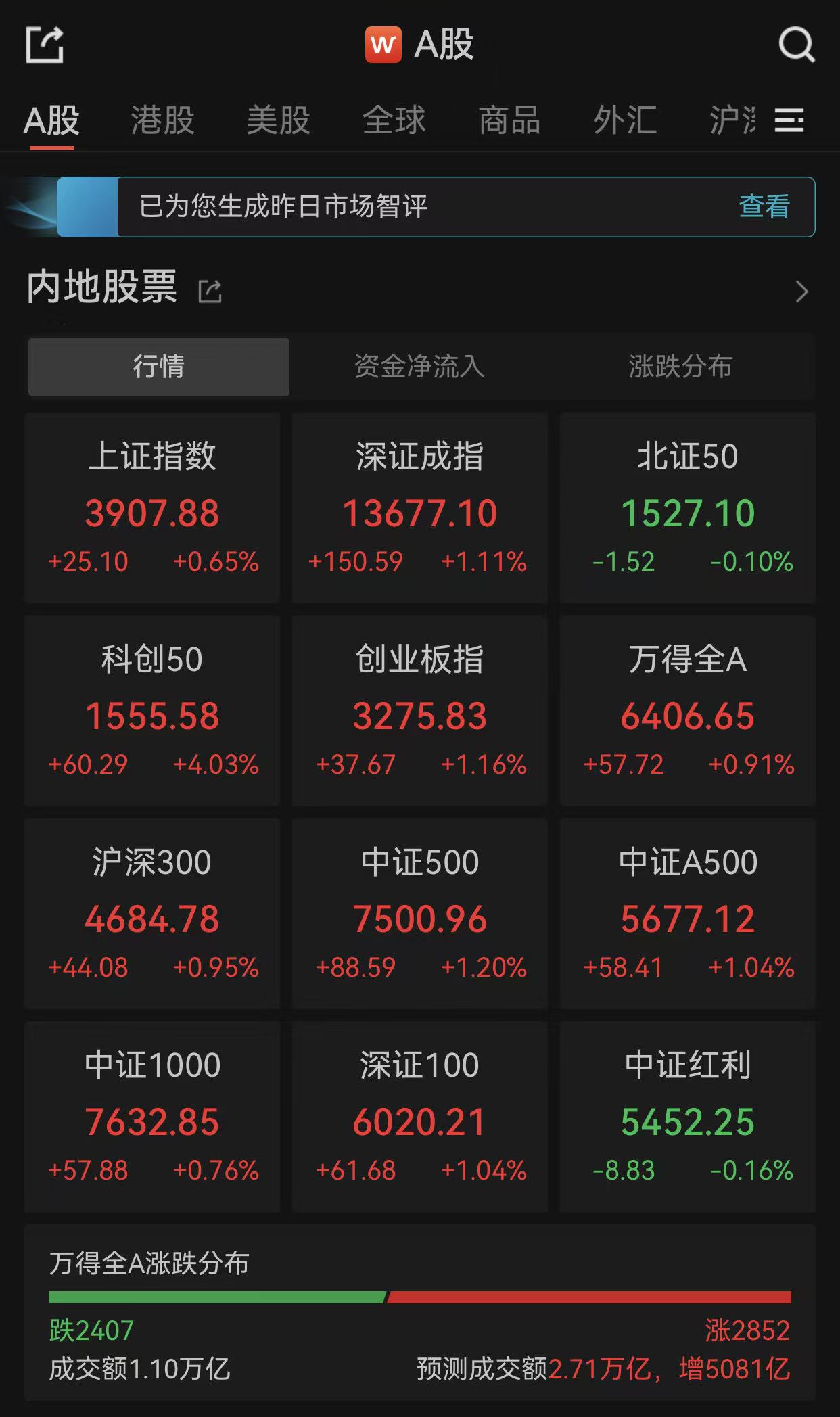The image size is (840, 1417).
Task: Switch to the 美股 tab
Action: 278,120
